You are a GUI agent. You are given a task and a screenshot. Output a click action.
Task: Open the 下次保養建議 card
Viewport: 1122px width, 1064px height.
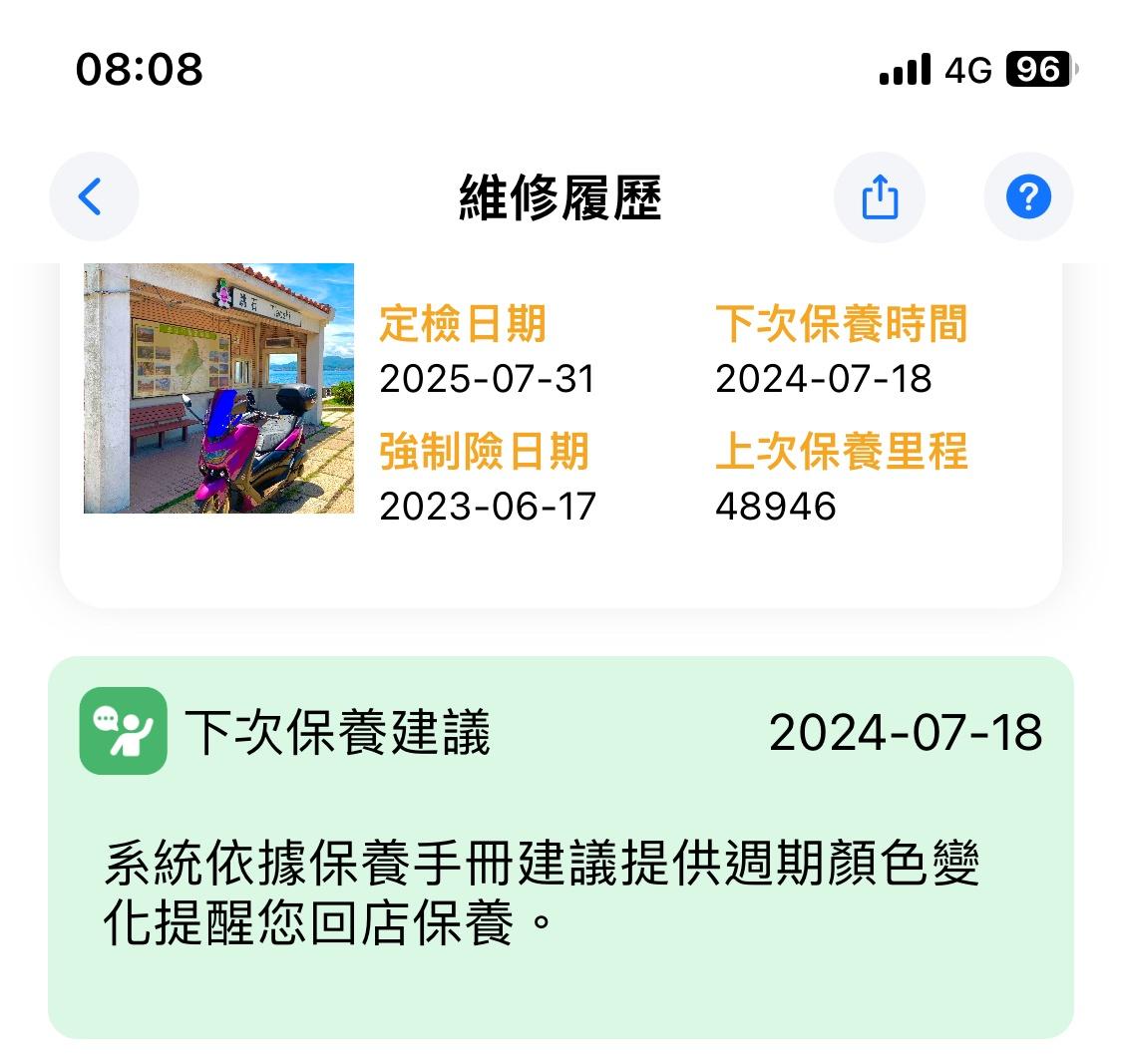coord(561,847)
